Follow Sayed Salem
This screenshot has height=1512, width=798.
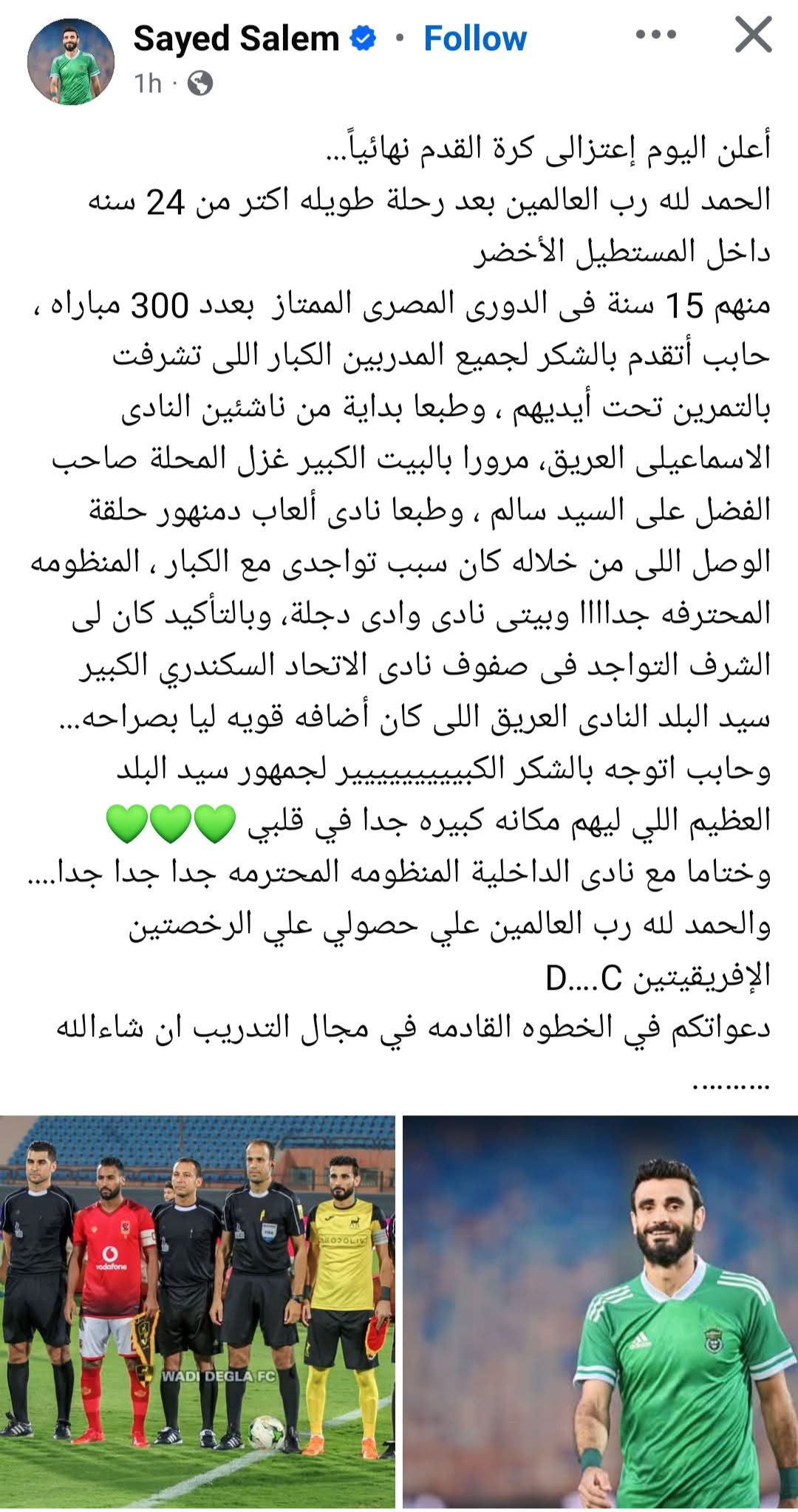pos(474,38)
